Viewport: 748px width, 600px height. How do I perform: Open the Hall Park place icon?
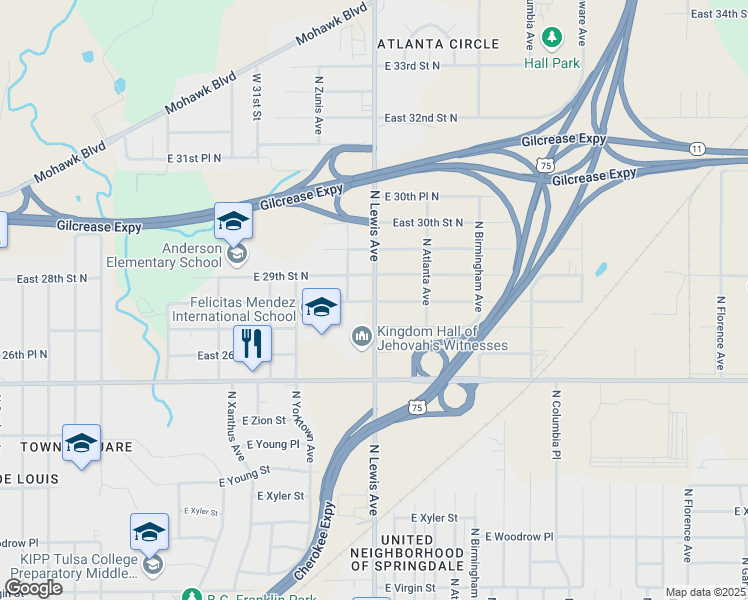[x=552, y=38]
